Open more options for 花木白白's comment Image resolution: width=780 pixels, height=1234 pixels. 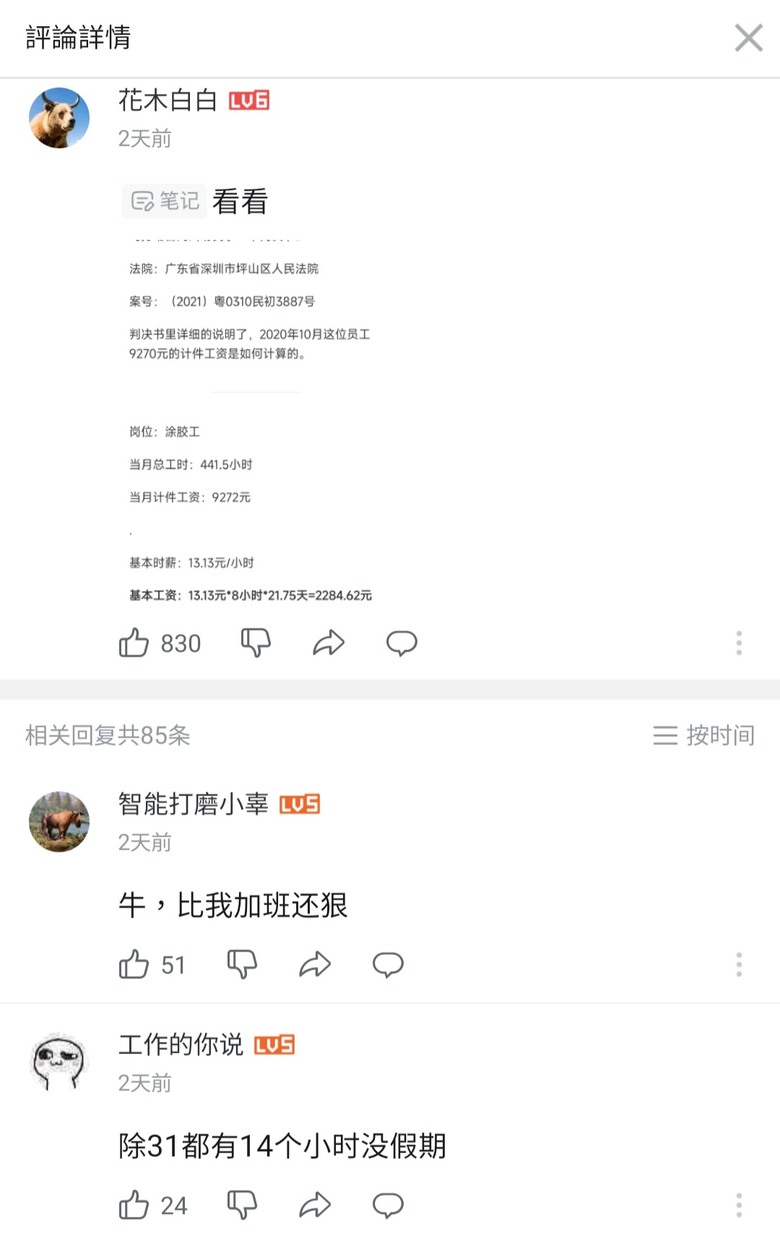(x=738, y=643)
